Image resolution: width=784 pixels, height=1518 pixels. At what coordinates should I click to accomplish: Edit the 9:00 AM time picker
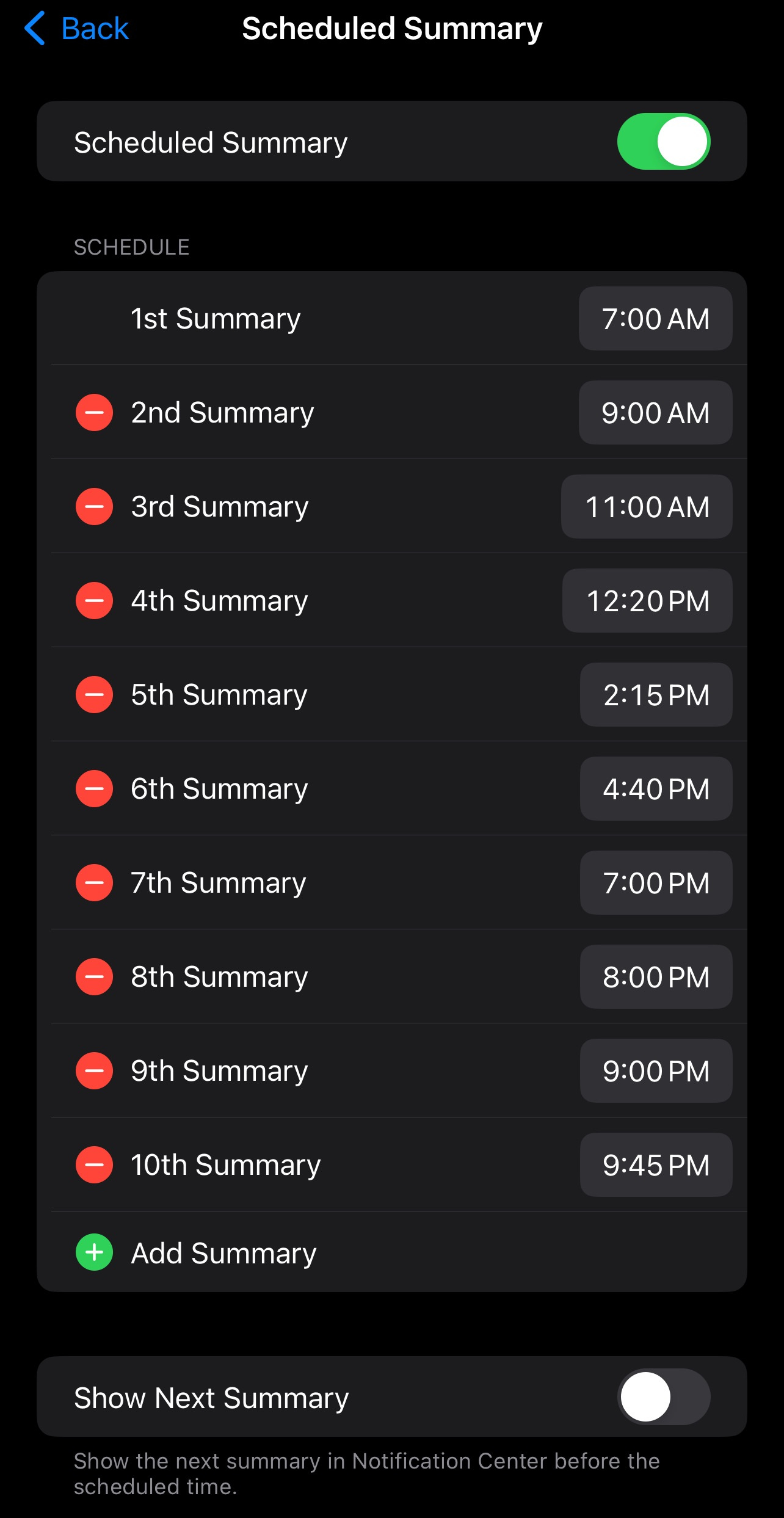[x=655, y=413]
